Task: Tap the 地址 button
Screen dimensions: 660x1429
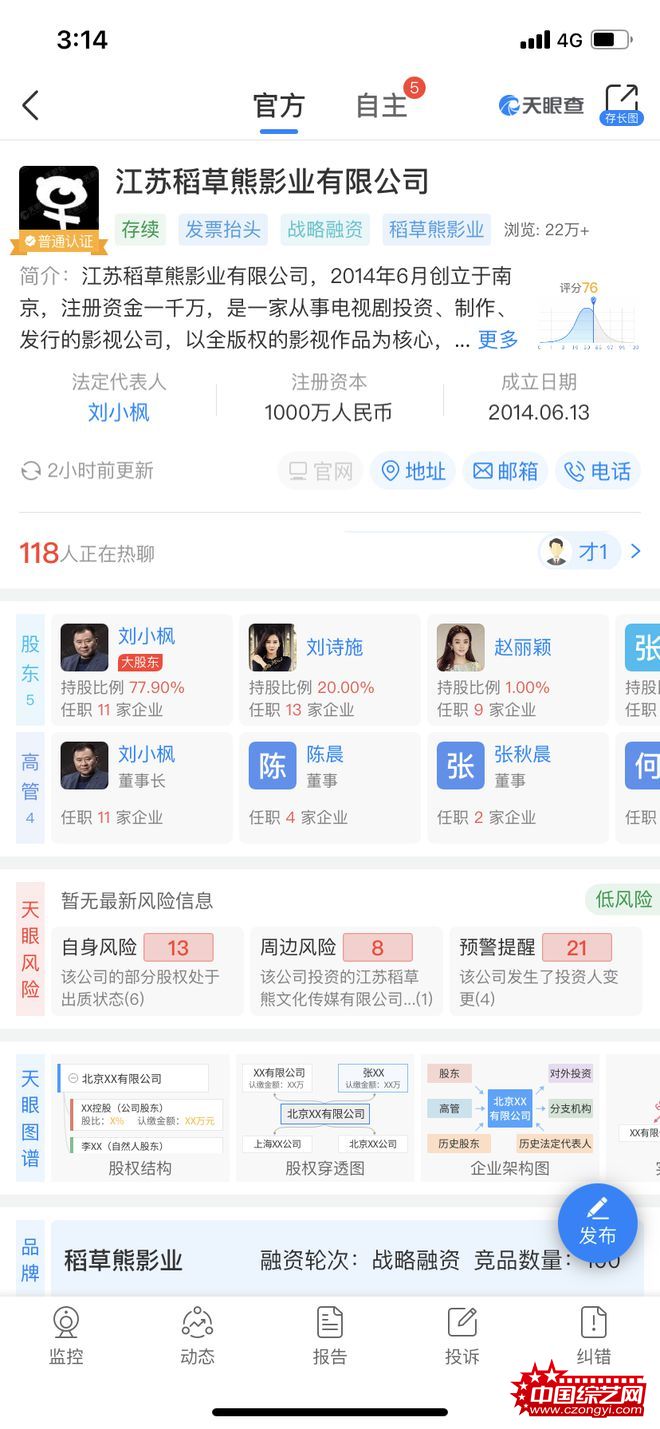Action: (413, 471)
